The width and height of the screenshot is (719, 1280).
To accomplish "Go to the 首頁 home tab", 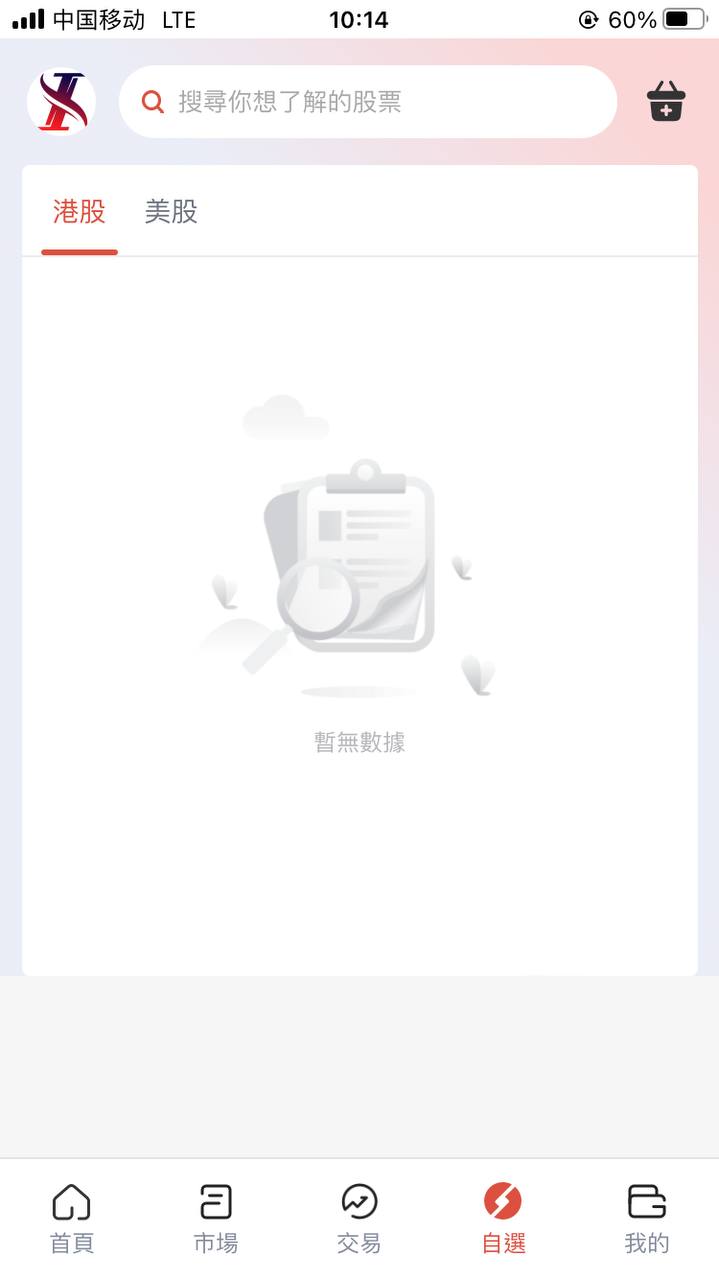I will [72, 1218].
